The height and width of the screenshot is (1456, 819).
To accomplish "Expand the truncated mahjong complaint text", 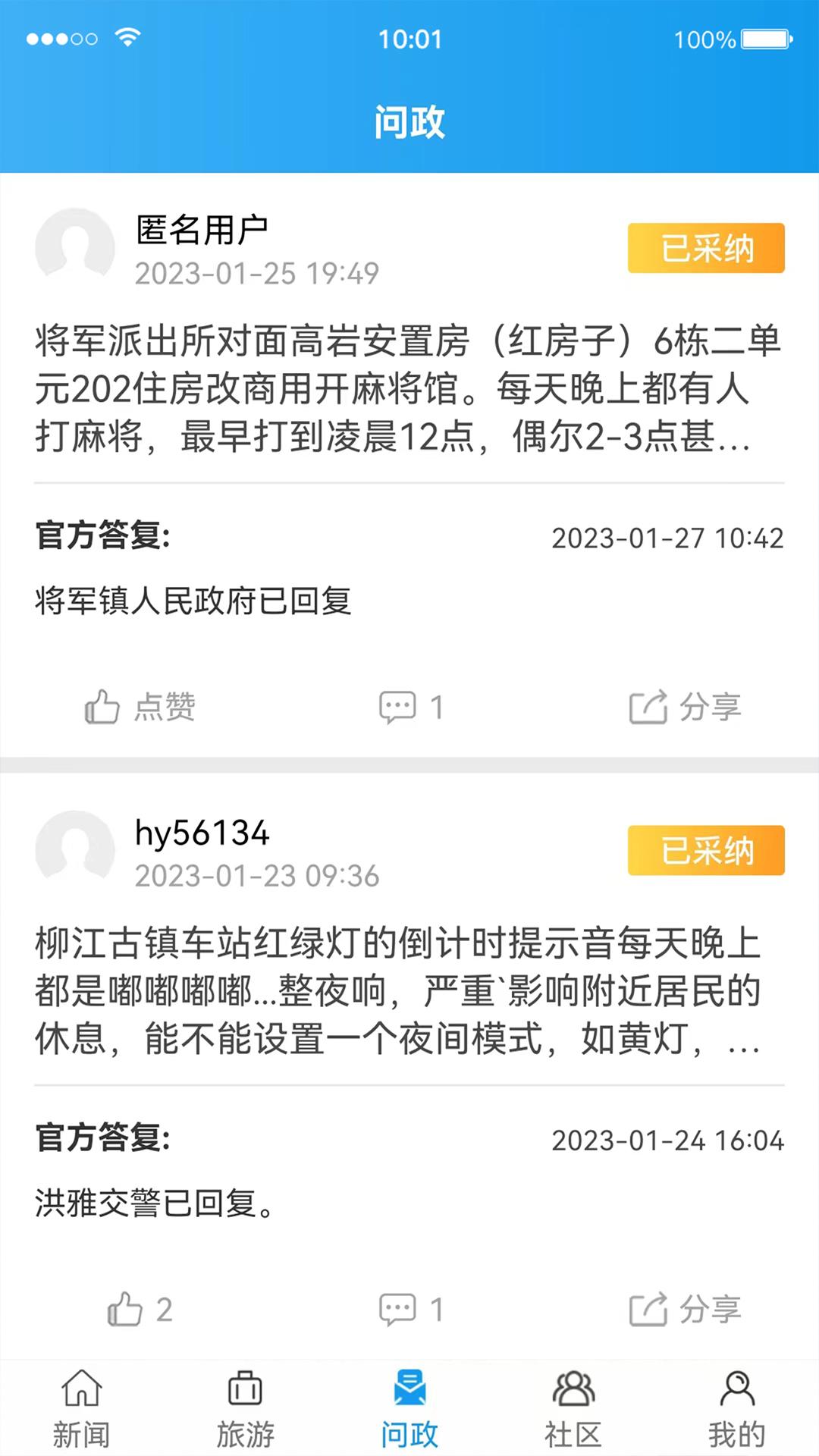I will pyautogui.click(x=409, y=391).
